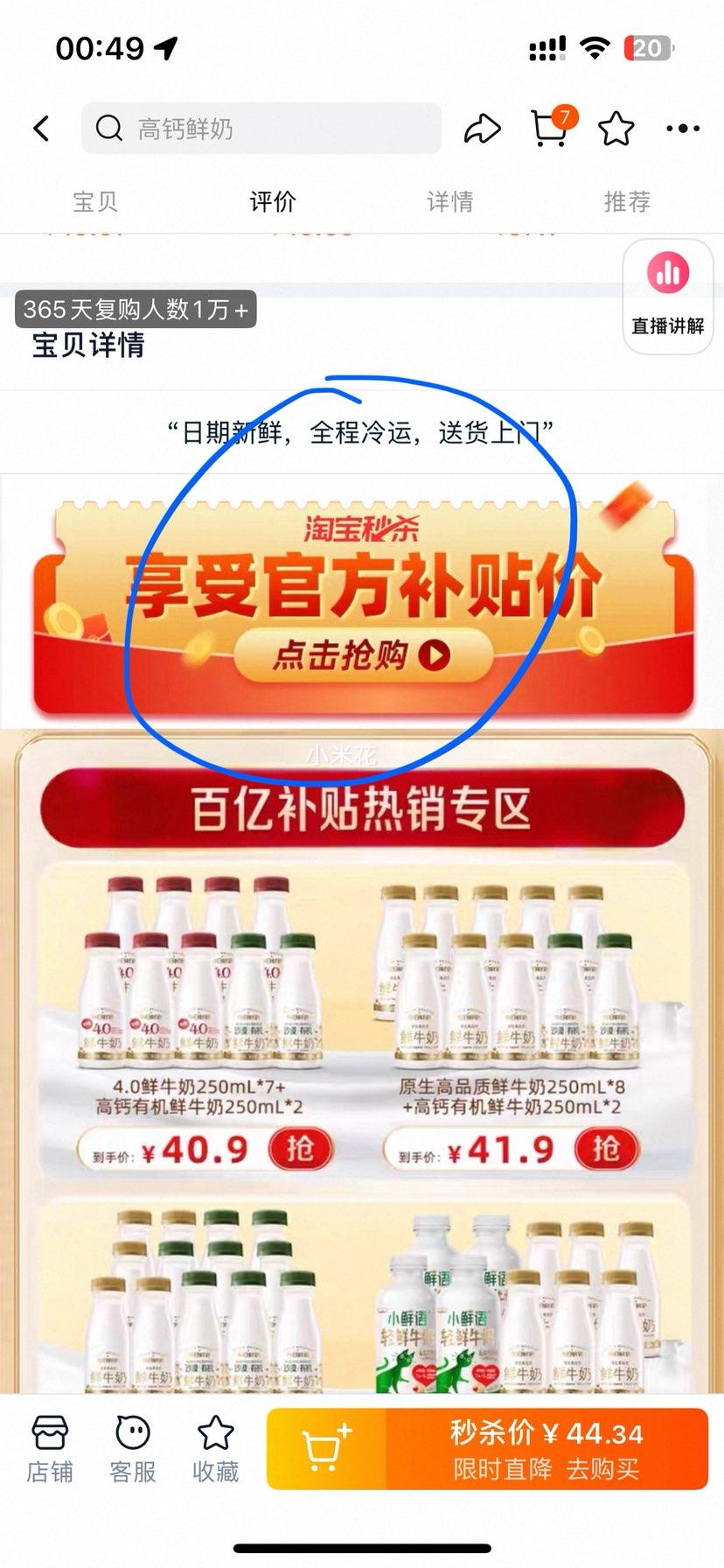This screenshot has width=724, height=1568.
Task: Contact 客服 customer service
Action: coord(133,1450)
